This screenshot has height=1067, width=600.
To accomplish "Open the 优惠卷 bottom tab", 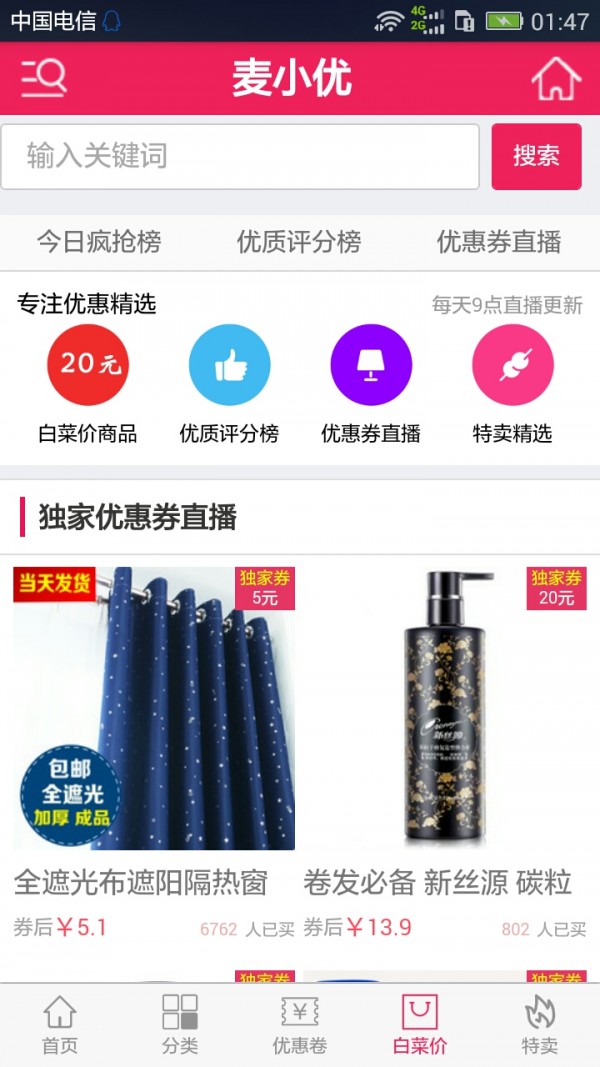I will (x=300, y=1025).
